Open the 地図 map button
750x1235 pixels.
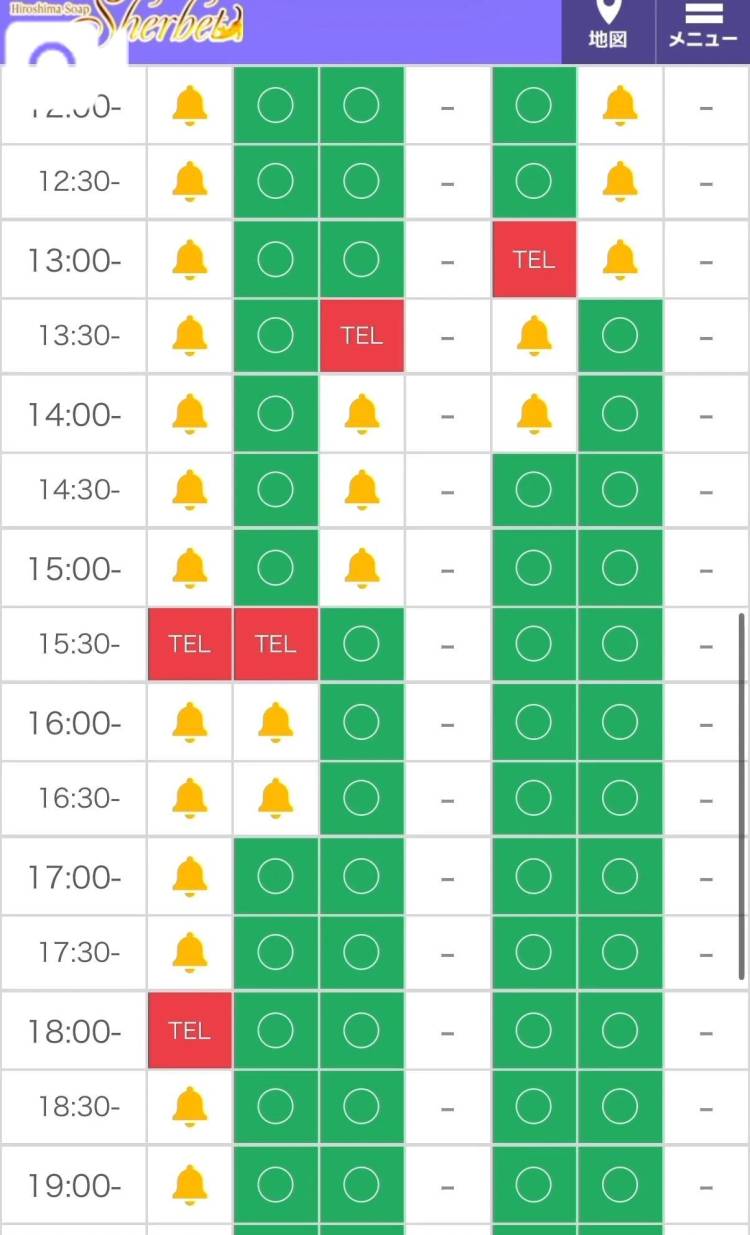click(607, 28)
